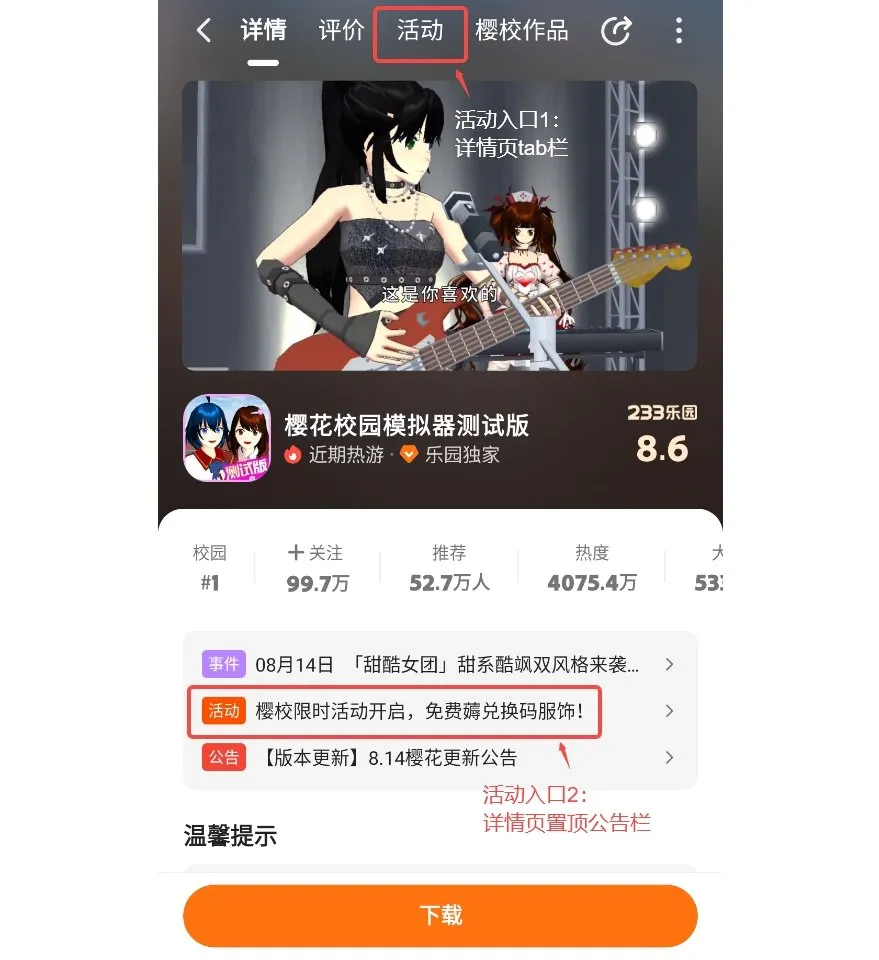Viewport: 879px width, 960px height.
Task: Go back using the top-left arrow
Action: (x=204, y=31)
